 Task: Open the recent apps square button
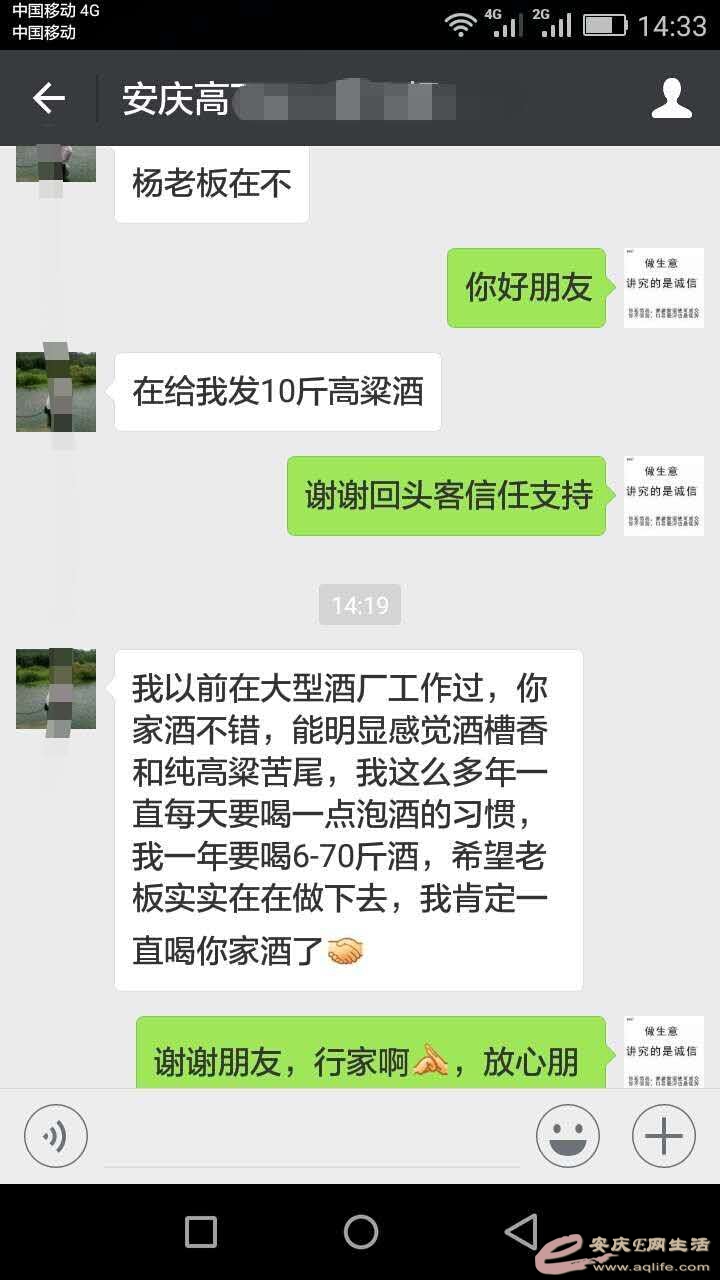201,1232
